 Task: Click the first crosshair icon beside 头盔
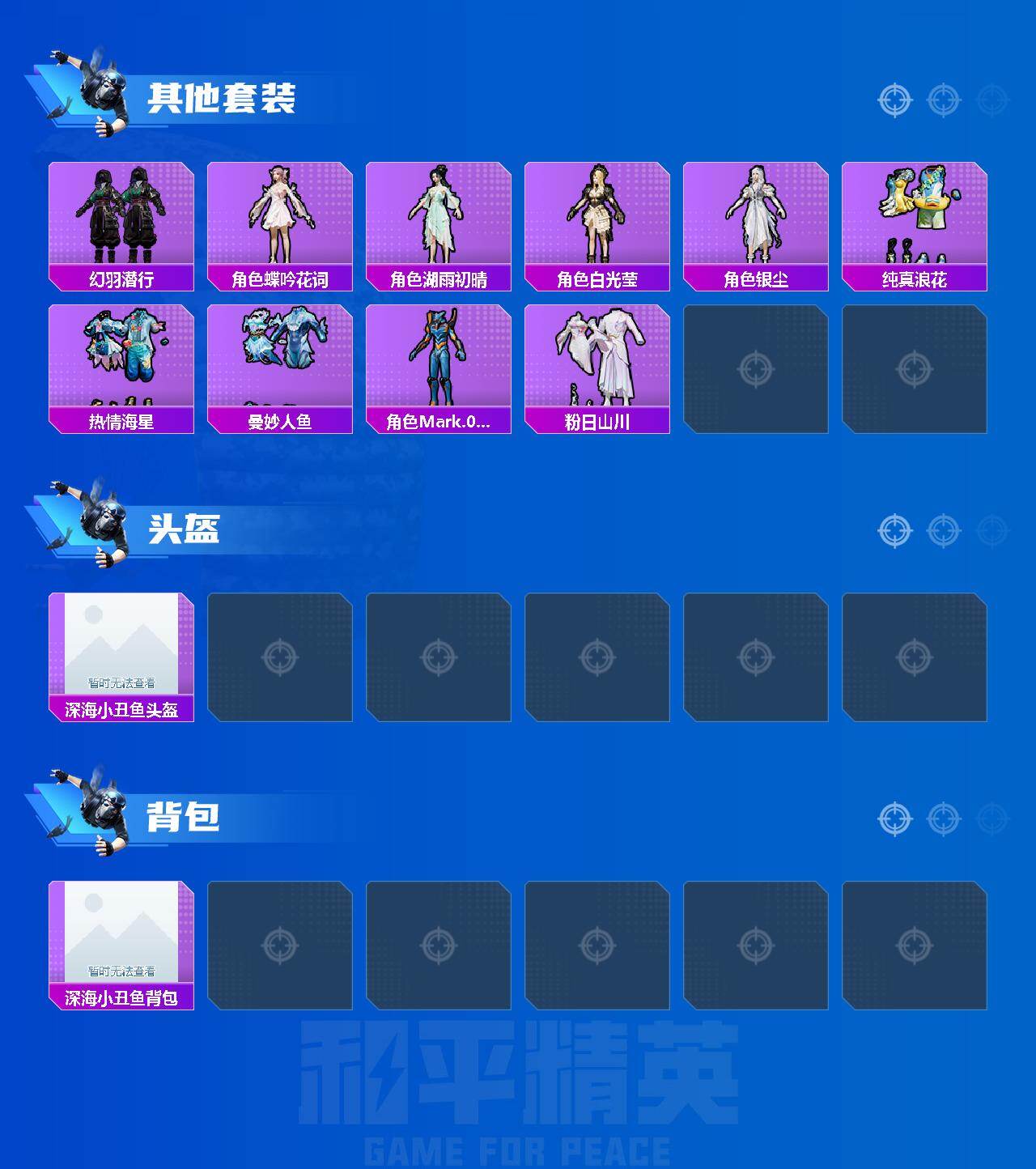pyautogui.click(x=894, y=529)
